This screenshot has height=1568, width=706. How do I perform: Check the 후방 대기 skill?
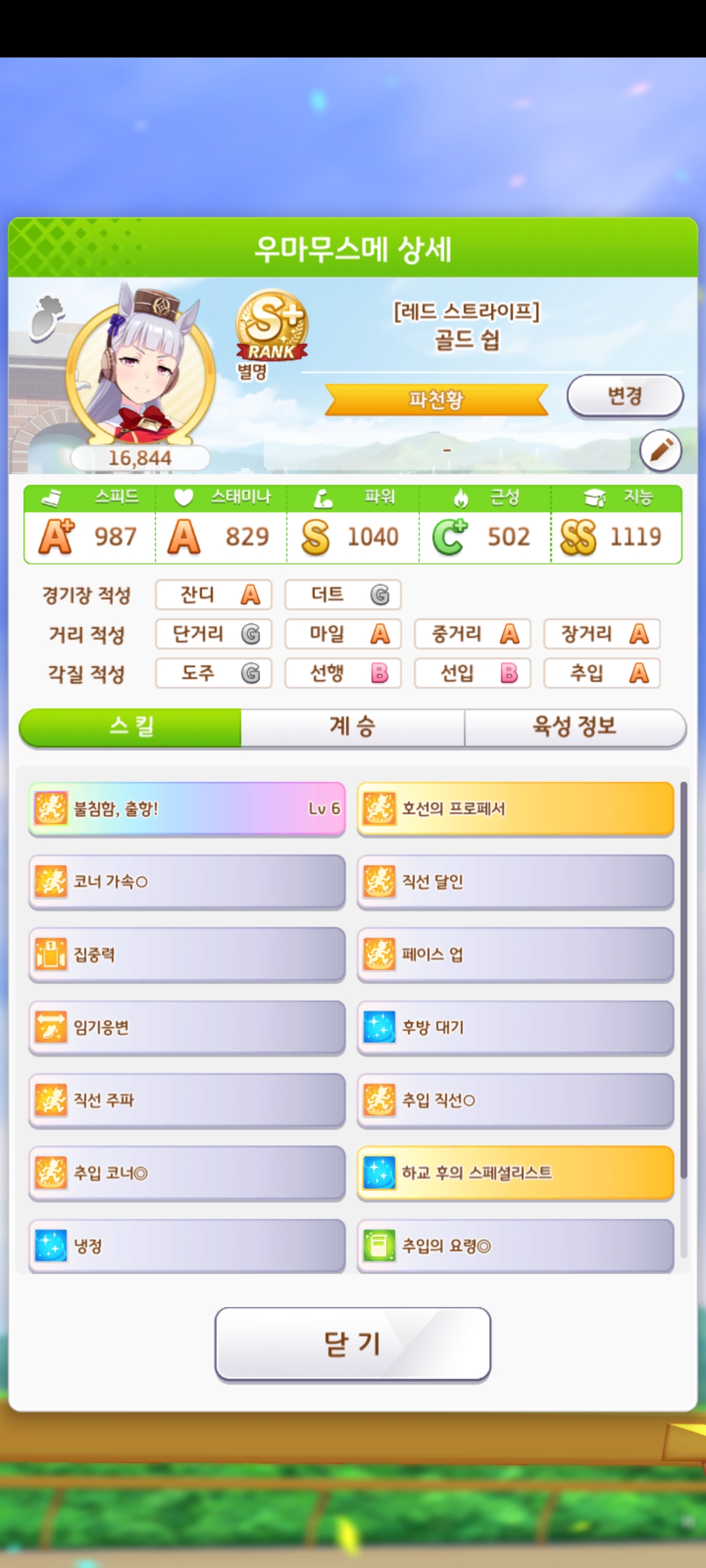515,1028
